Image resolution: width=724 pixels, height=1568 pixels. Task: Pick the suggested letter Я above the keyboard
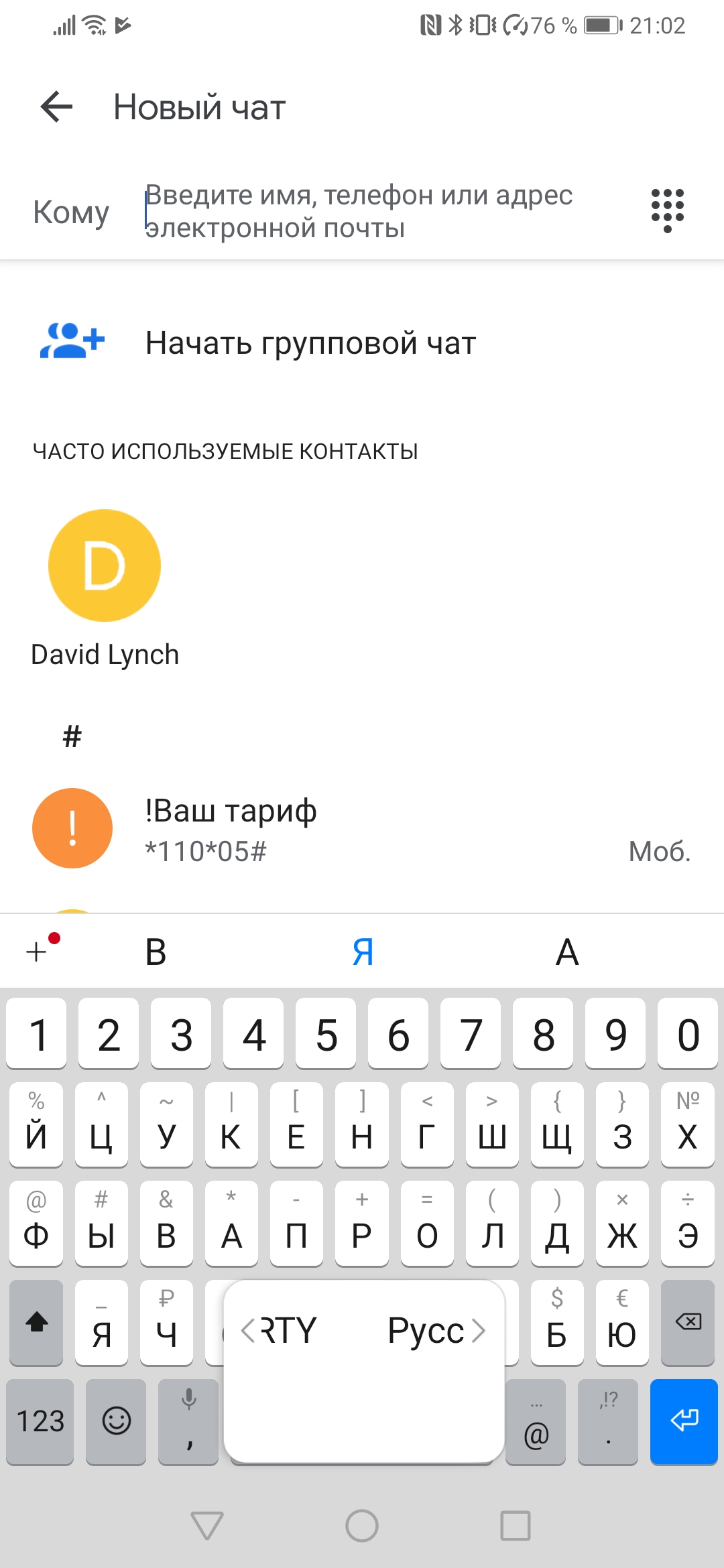[x=363, y=952]
